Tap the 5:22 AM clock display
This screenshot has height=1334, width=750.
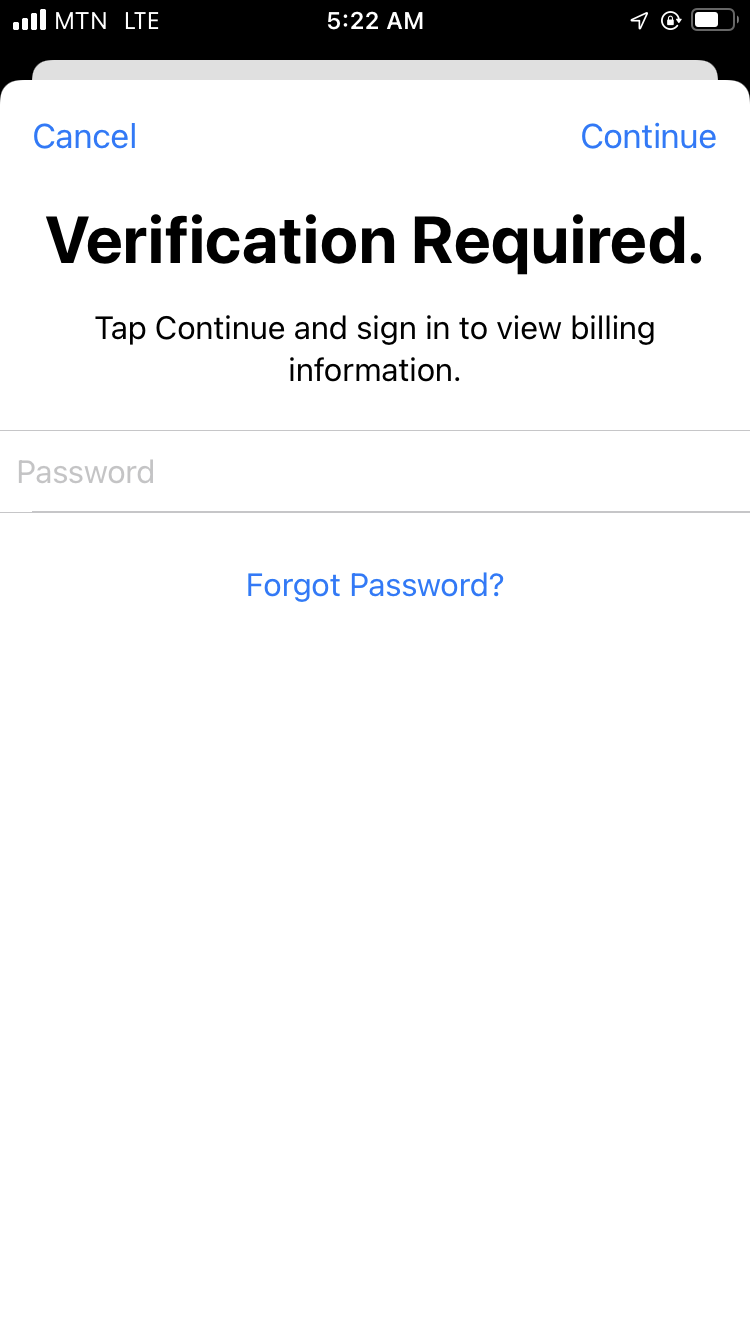375,18
